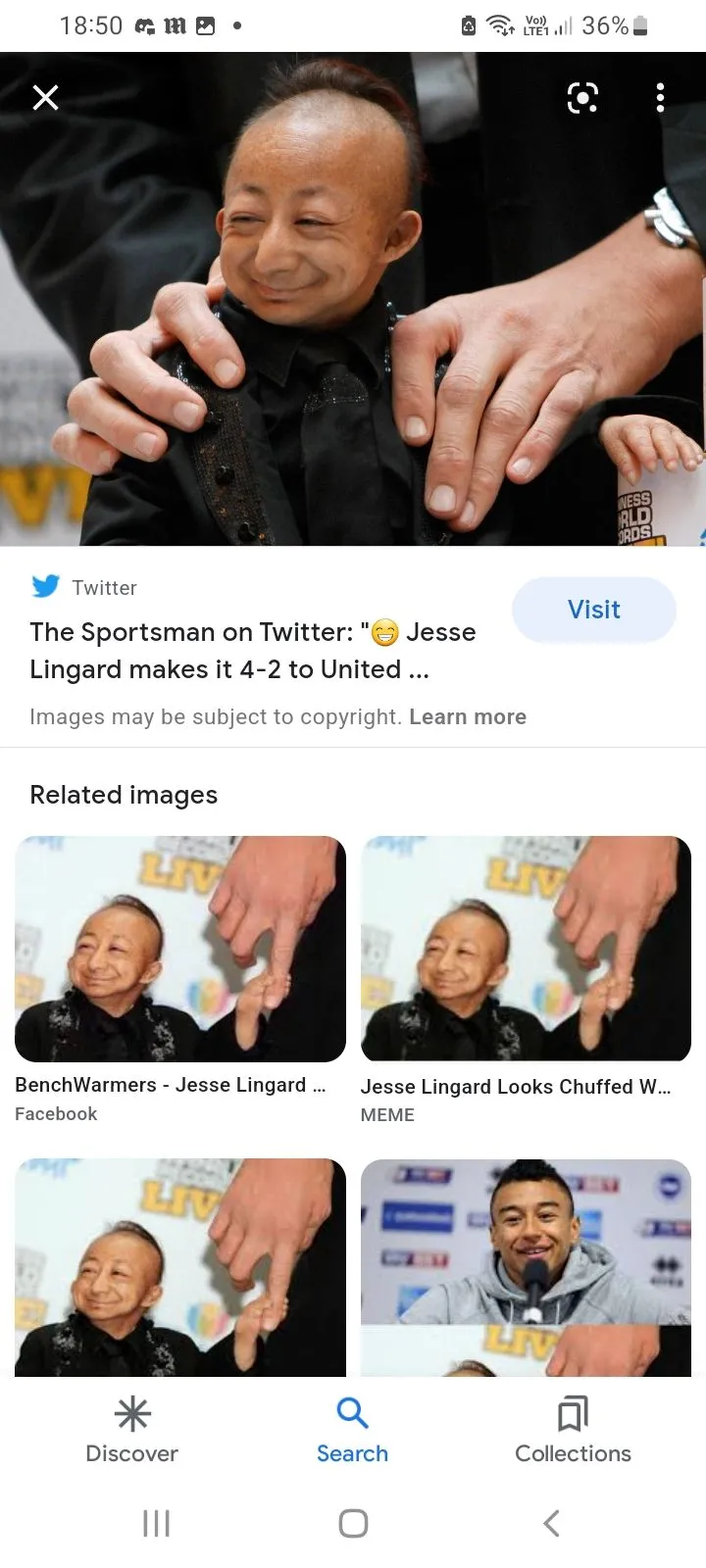Visit the Twitter source page

tap(593, 610)
